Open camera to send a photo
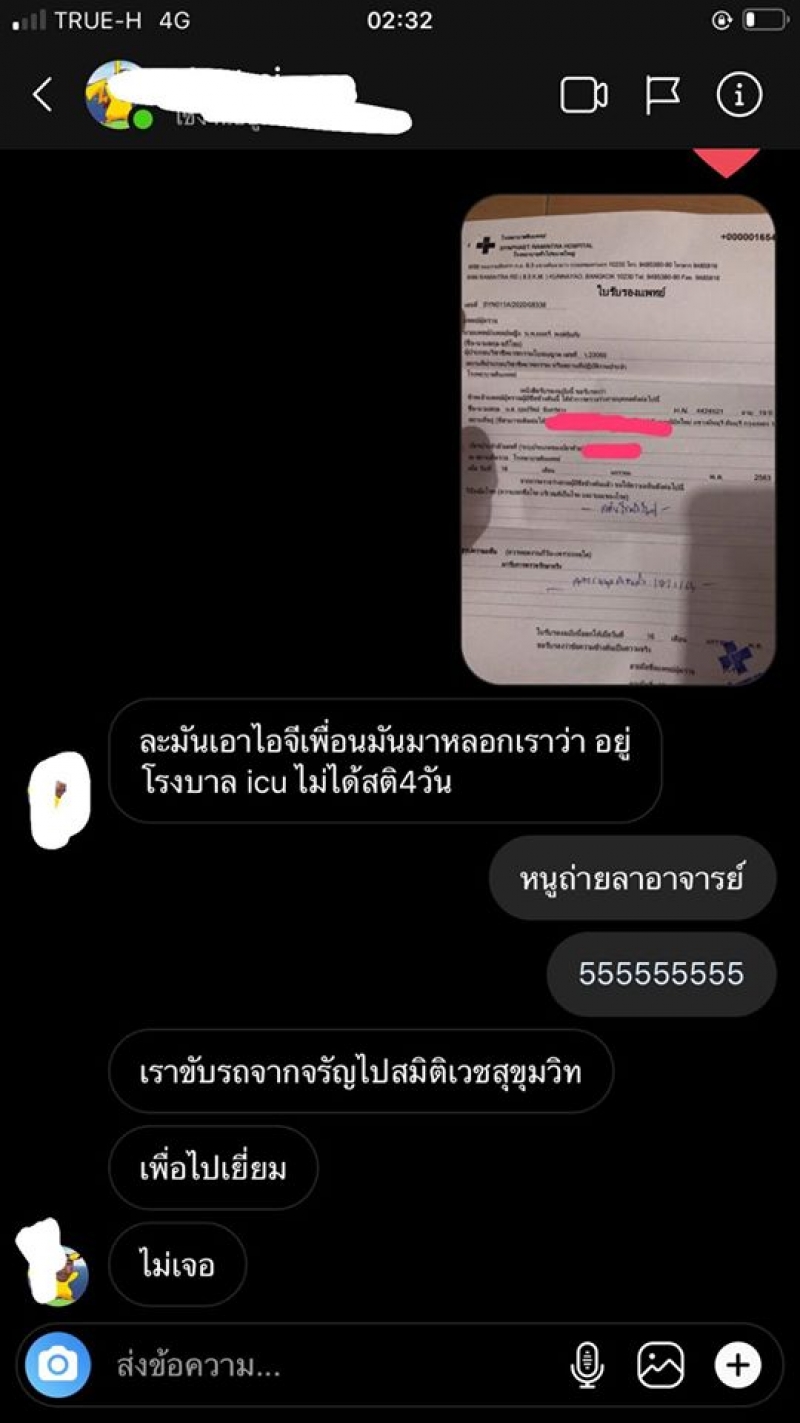Image resolution: width=800 pixels, height=1423 pixels. 58,1365
